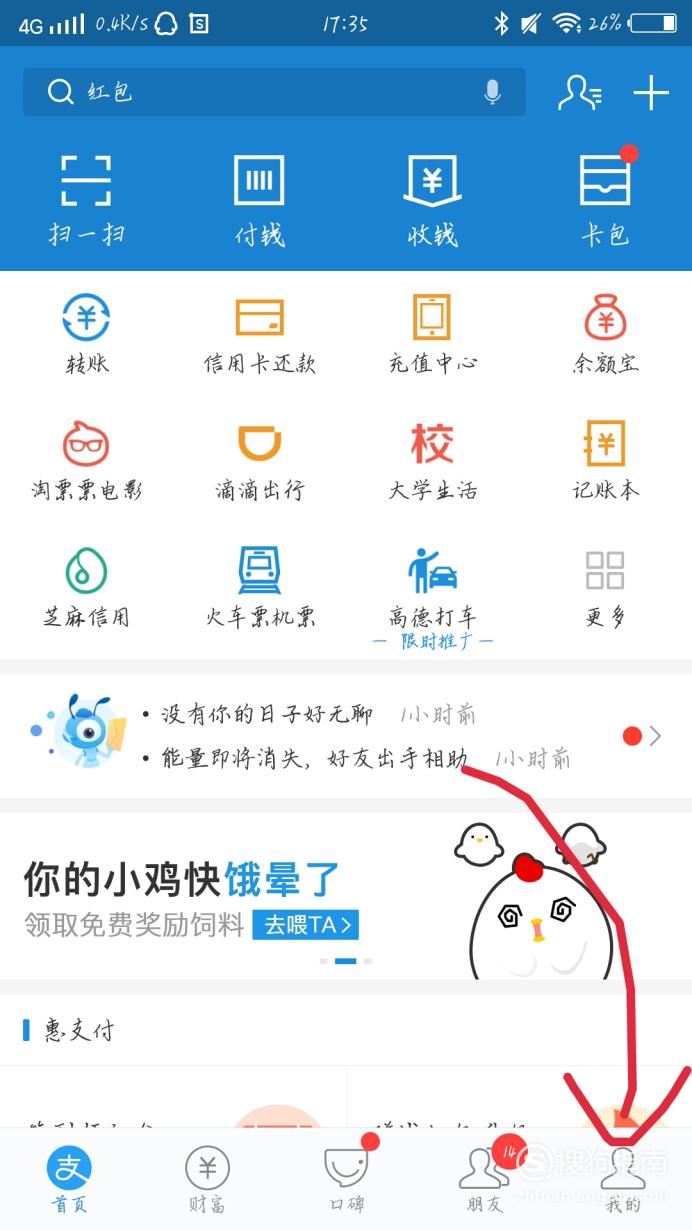Open 信用卡还款
This screenshot has width=692, height=1230.
259,334
